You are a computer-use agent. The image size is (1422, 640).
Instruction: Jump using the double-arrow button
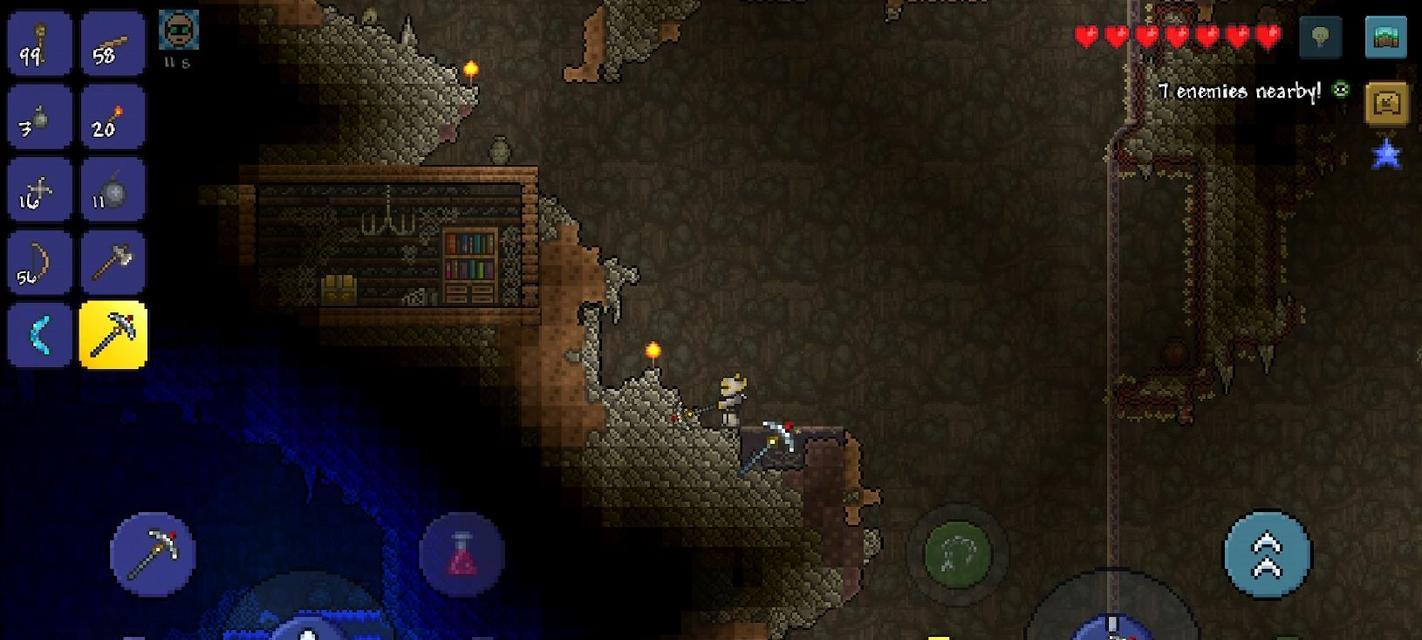pos(1267,554)
